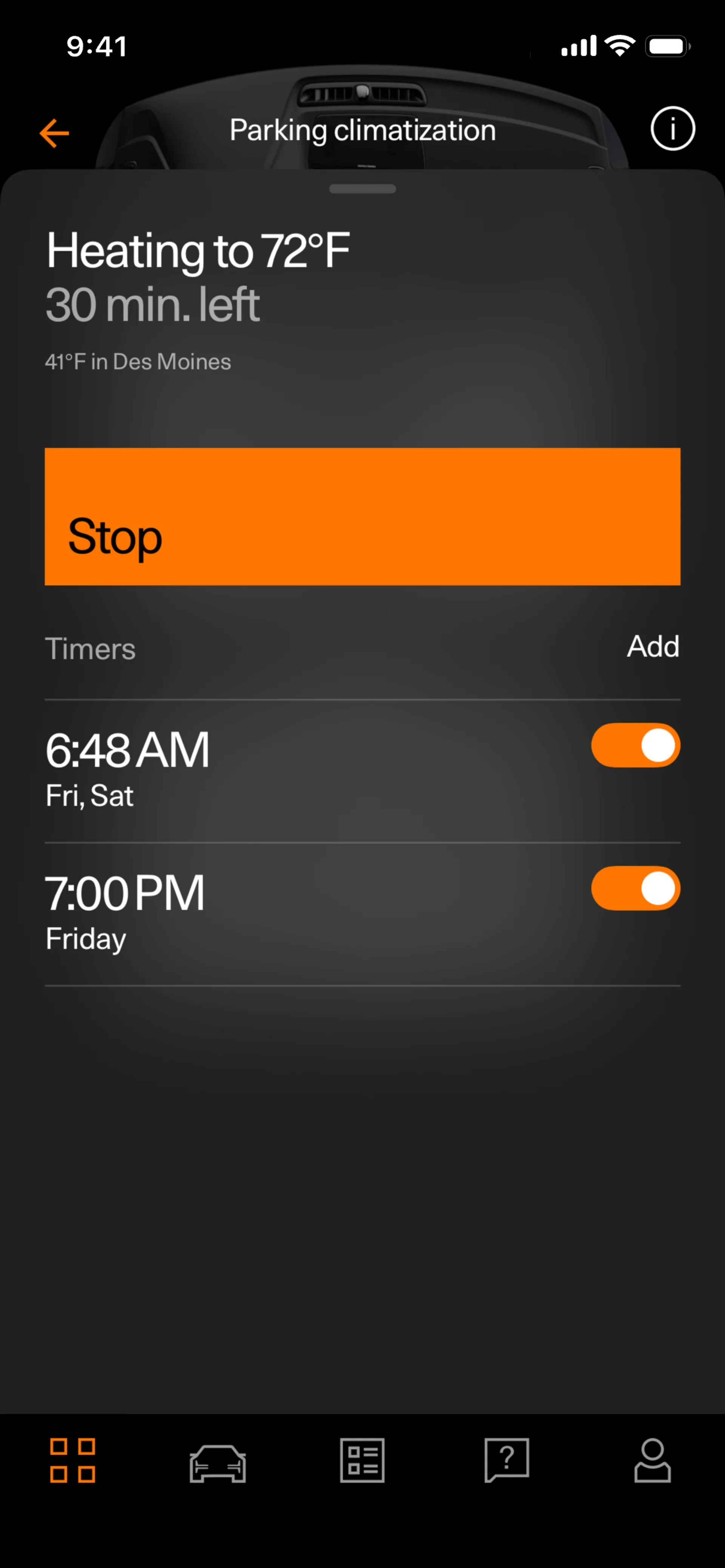The image size is (725, 1568).
Task: Open the info icon for parking climatization
Action: click(672, 128)
